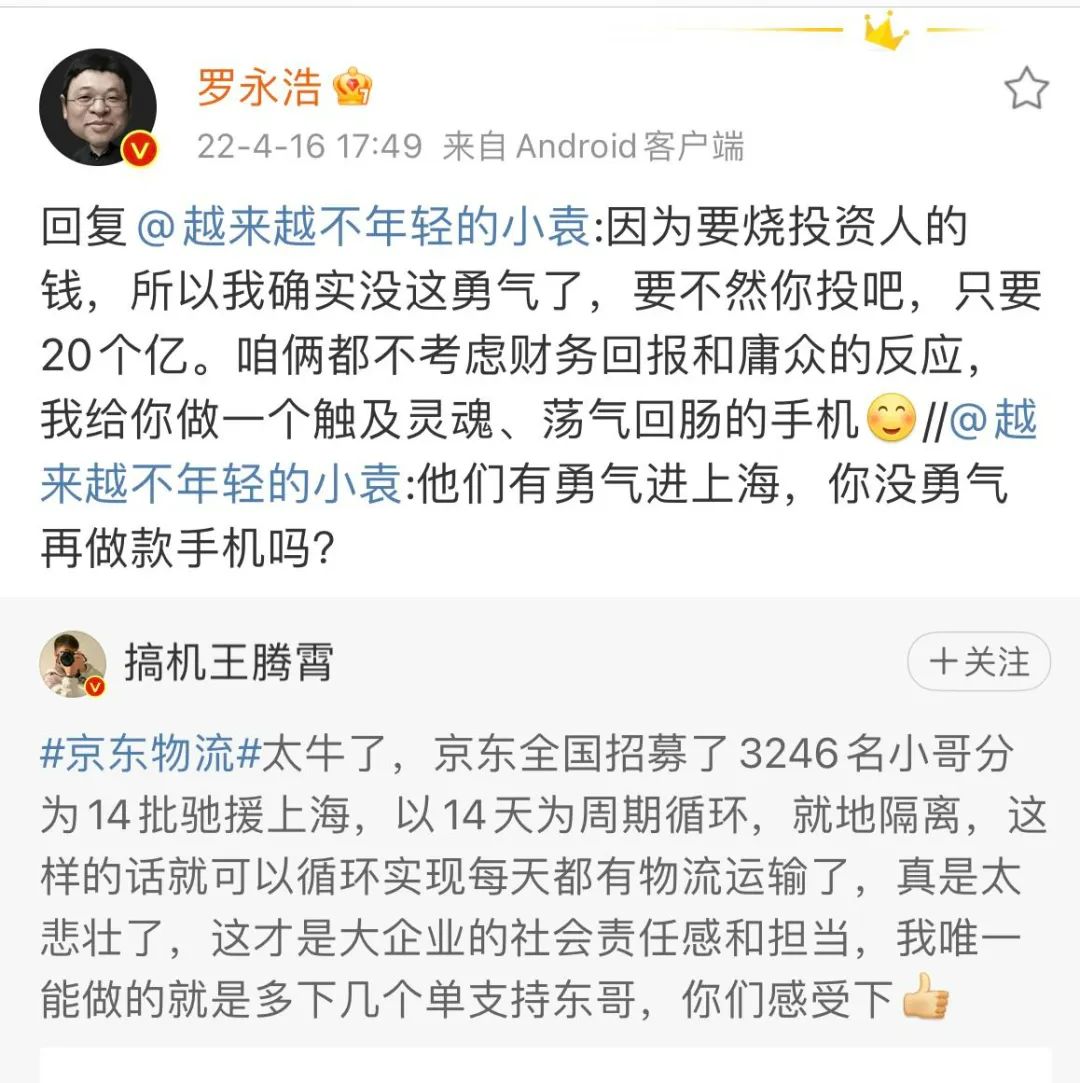View 搞机王腾霄's profile avatar
1080x1083 pixels.
pyautogui.click(x=72, y=664)
